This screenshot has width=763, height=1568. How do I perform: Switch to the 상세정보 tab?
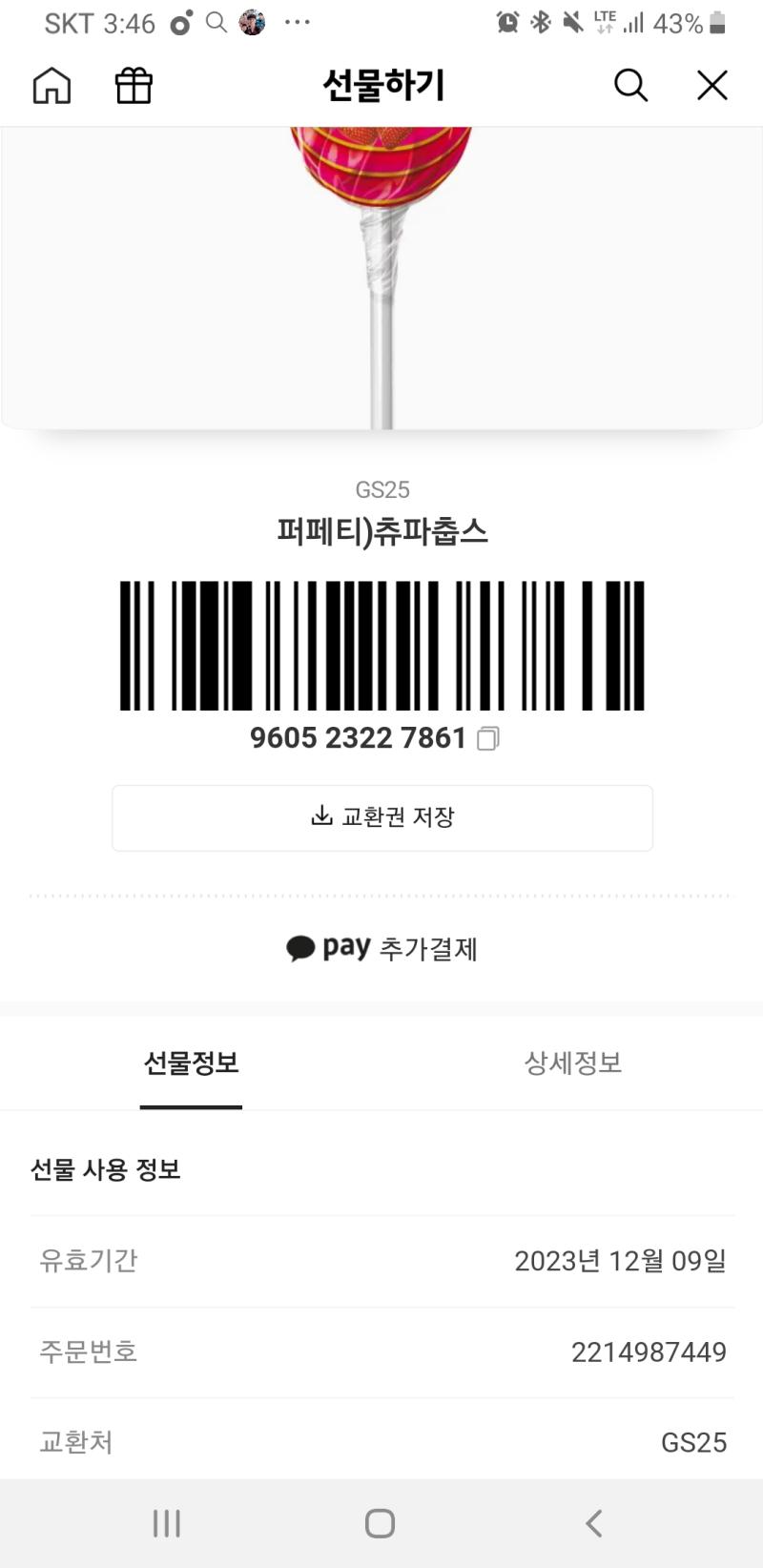click(572, 1063)
